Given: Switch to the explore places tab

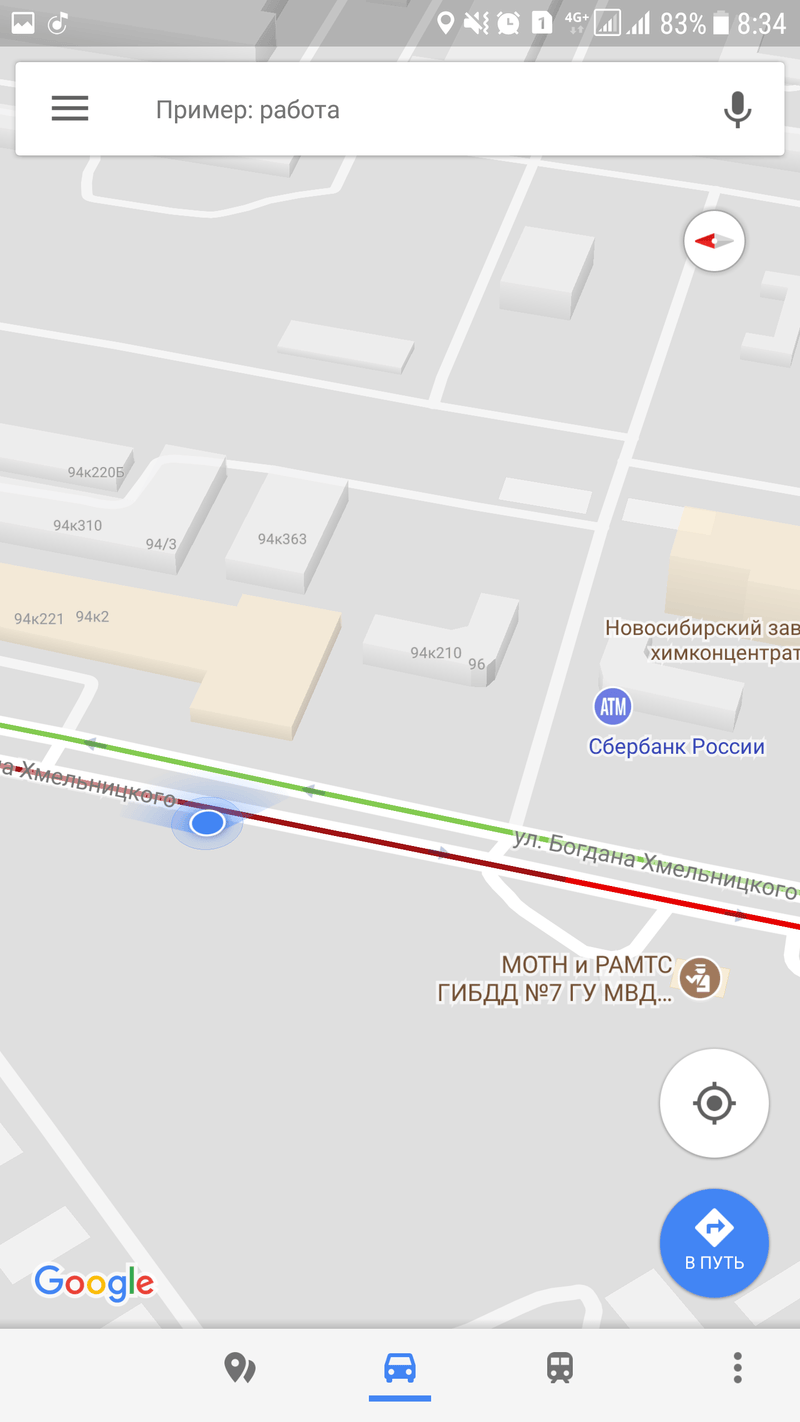Looking at the screenshot, I should [240, 1367].
